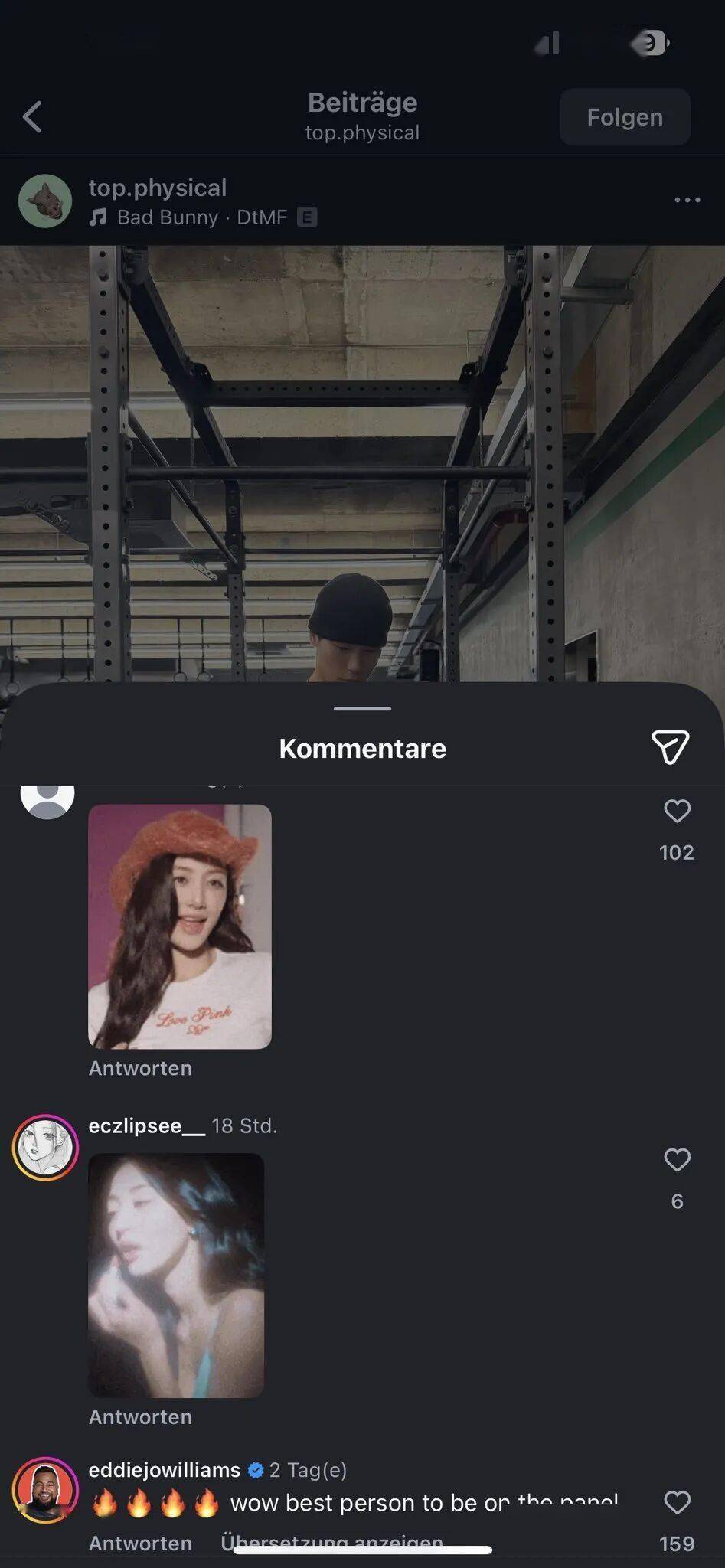Reply to the comment with 102 likes
Viewport: 725px width, 1568px height.
tap(140, 1068)
